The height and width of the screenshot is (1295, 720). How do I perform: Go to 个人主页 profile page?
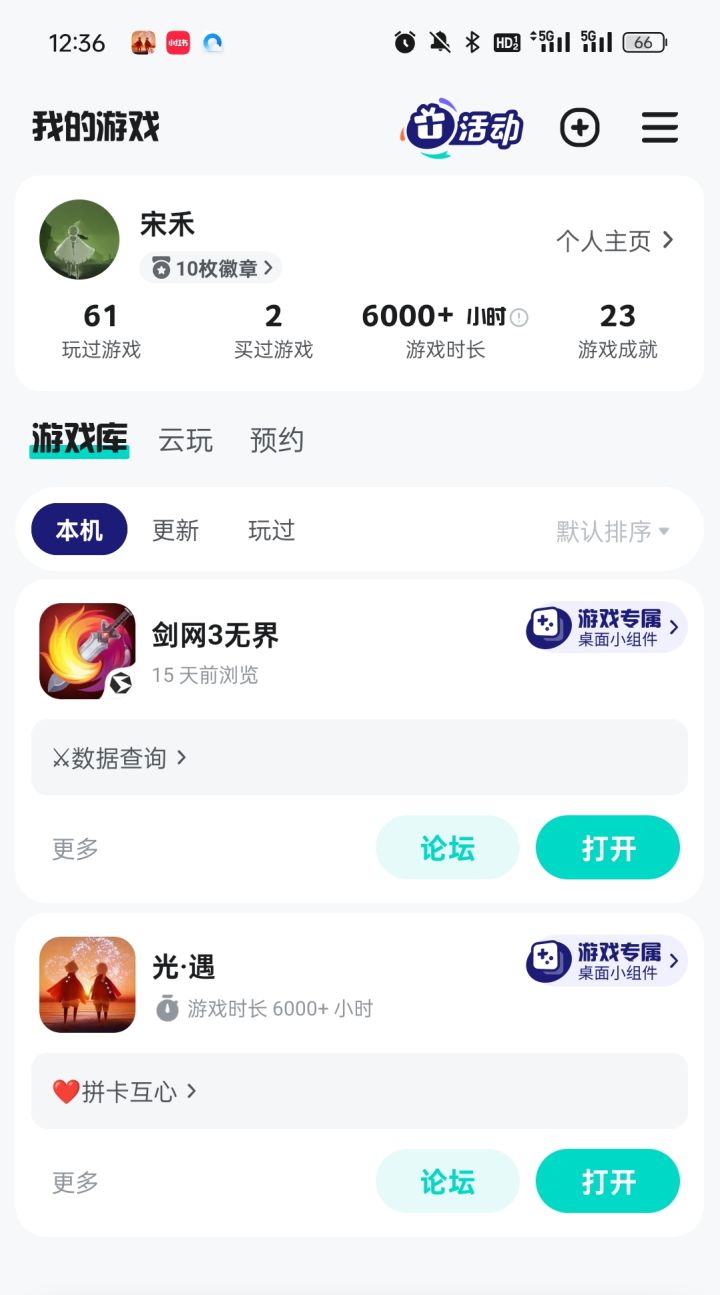tap(614, 241)
